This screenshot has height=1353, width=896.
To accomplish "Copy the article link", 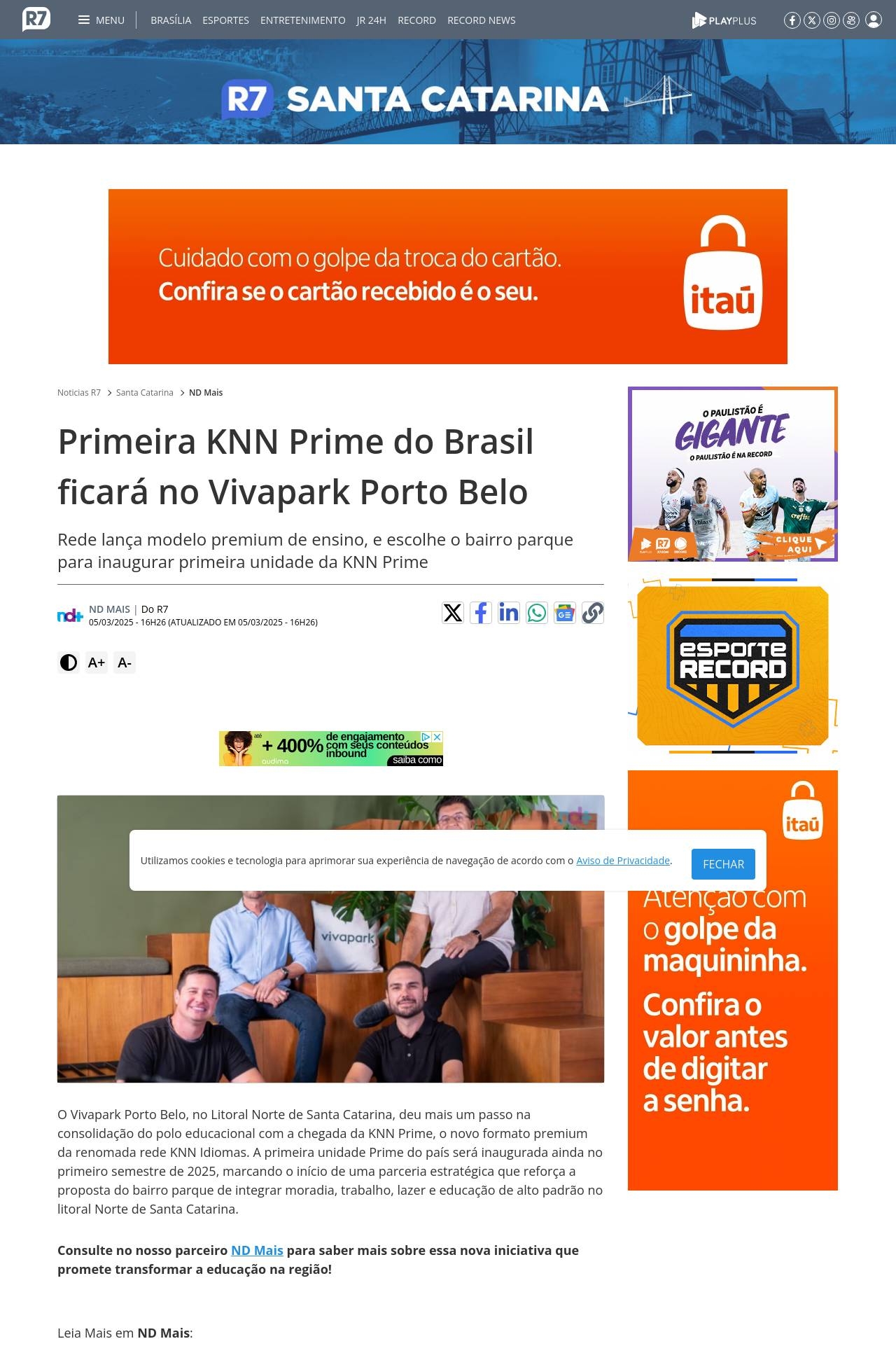I will point(593,613).
